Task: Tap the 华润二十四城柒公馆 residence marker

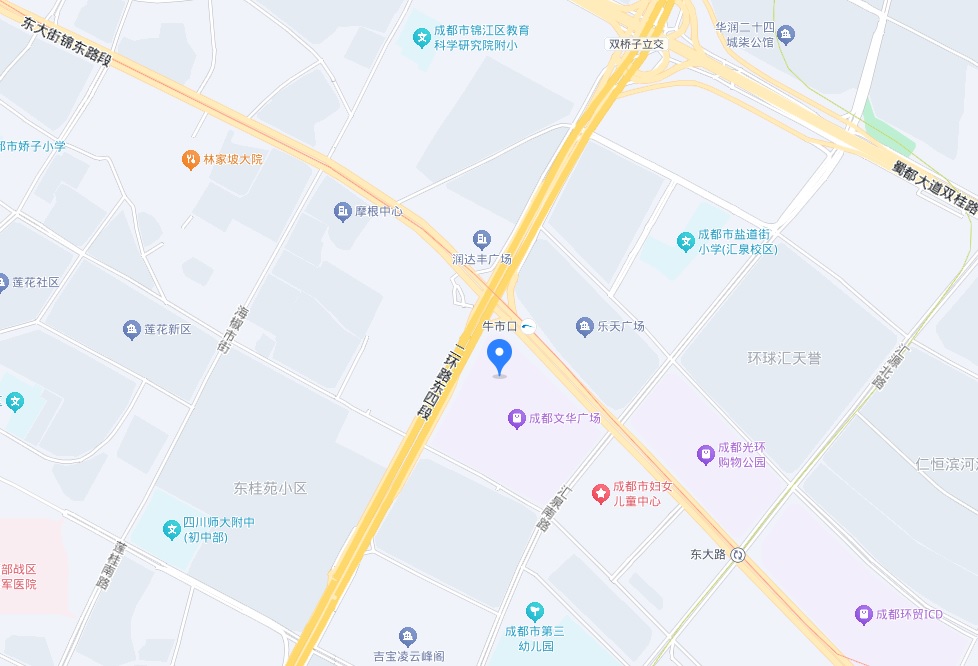Action: tap(786, 35)
